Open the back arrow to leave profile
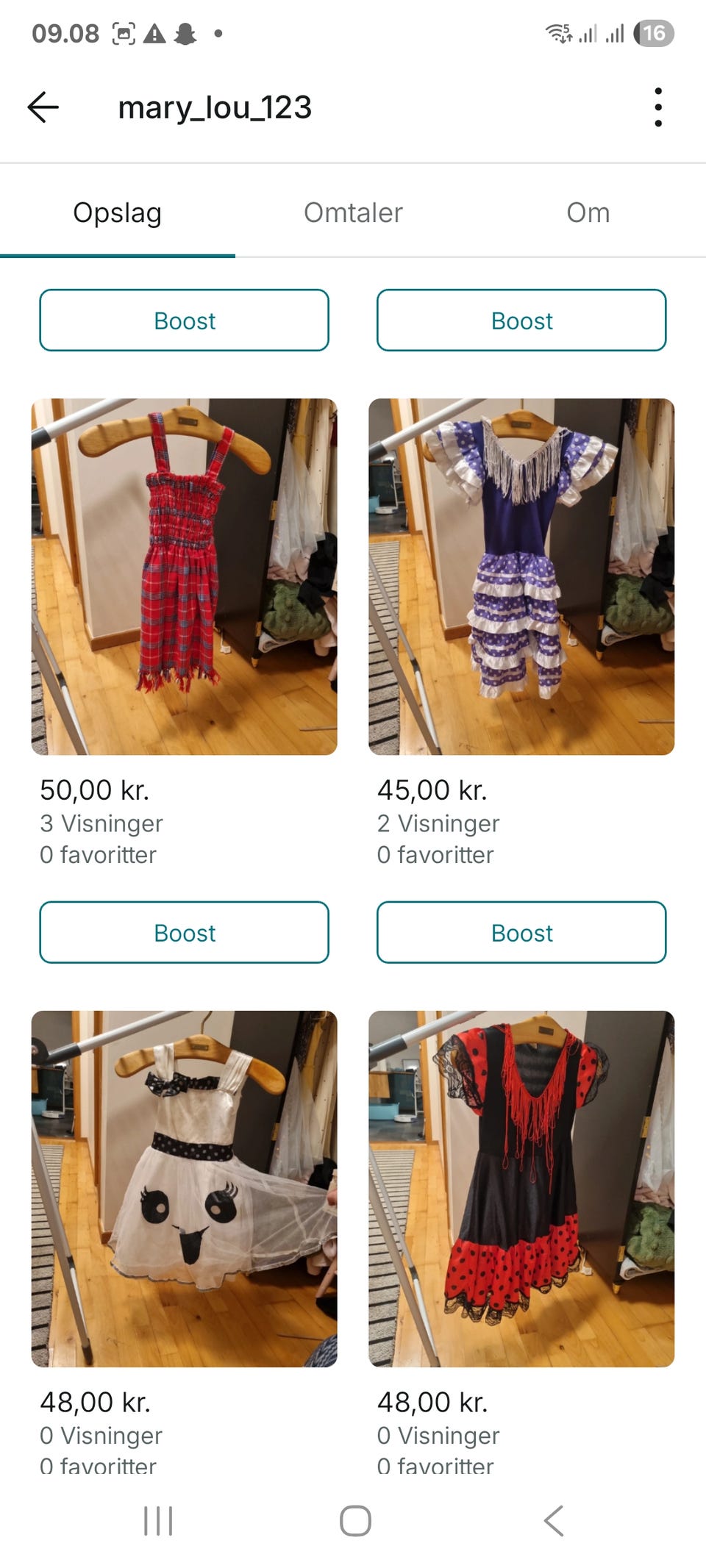This screenshot has width=706, height=1568. tap(42, 107)
